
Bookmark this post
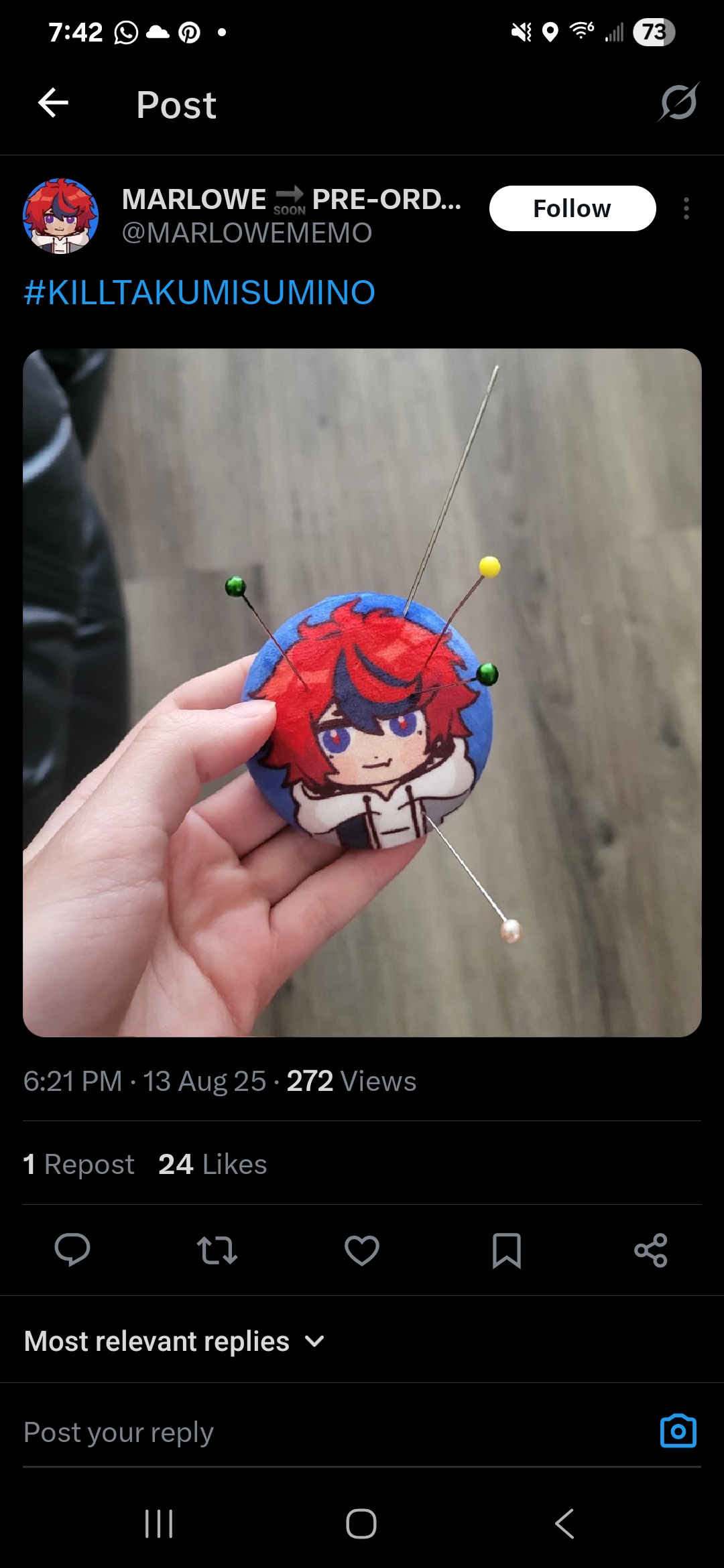pos(506,1250)
